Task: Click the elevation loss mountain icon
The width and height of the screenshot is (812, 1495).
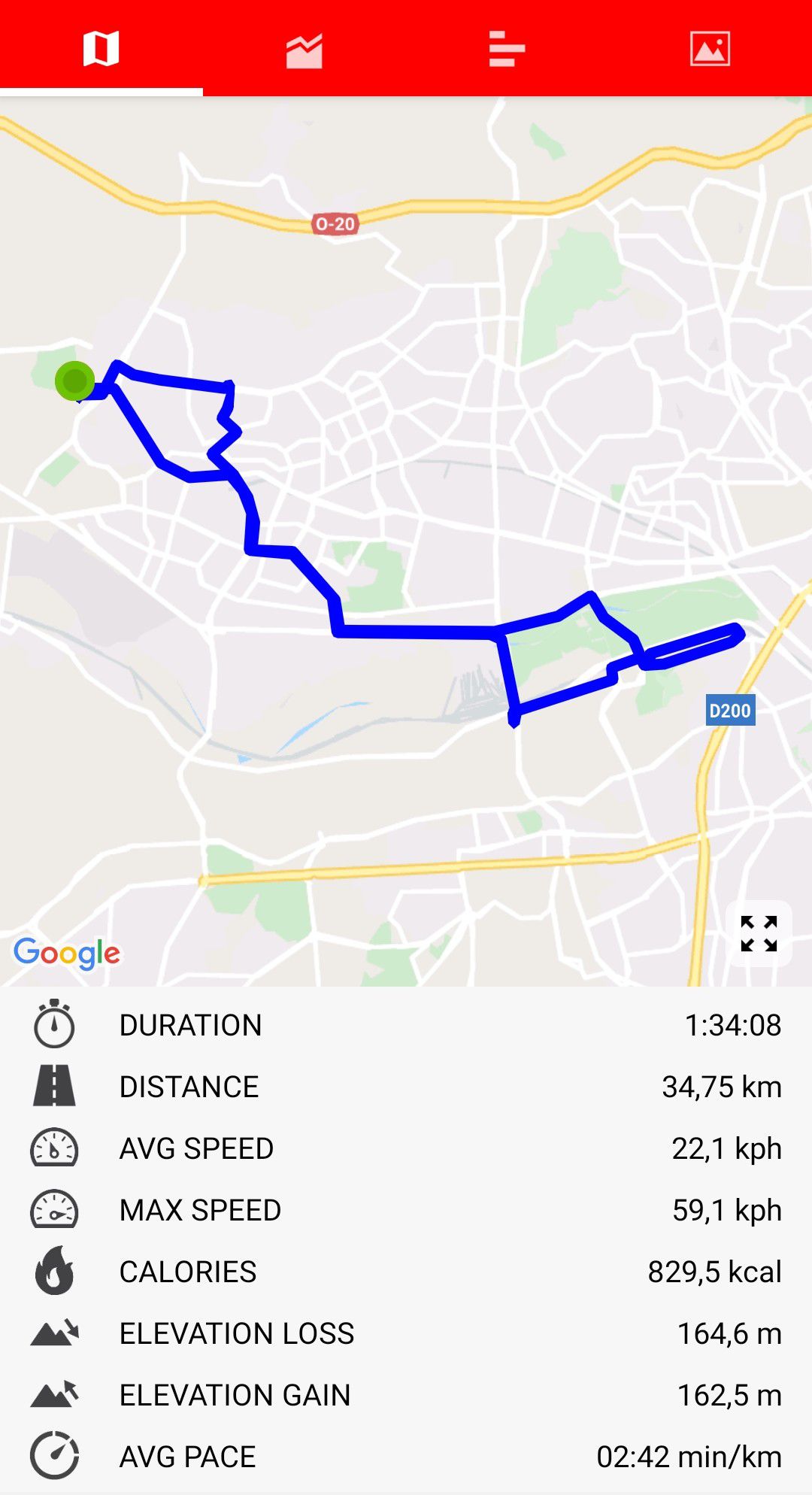Action: pos(53,1333)
